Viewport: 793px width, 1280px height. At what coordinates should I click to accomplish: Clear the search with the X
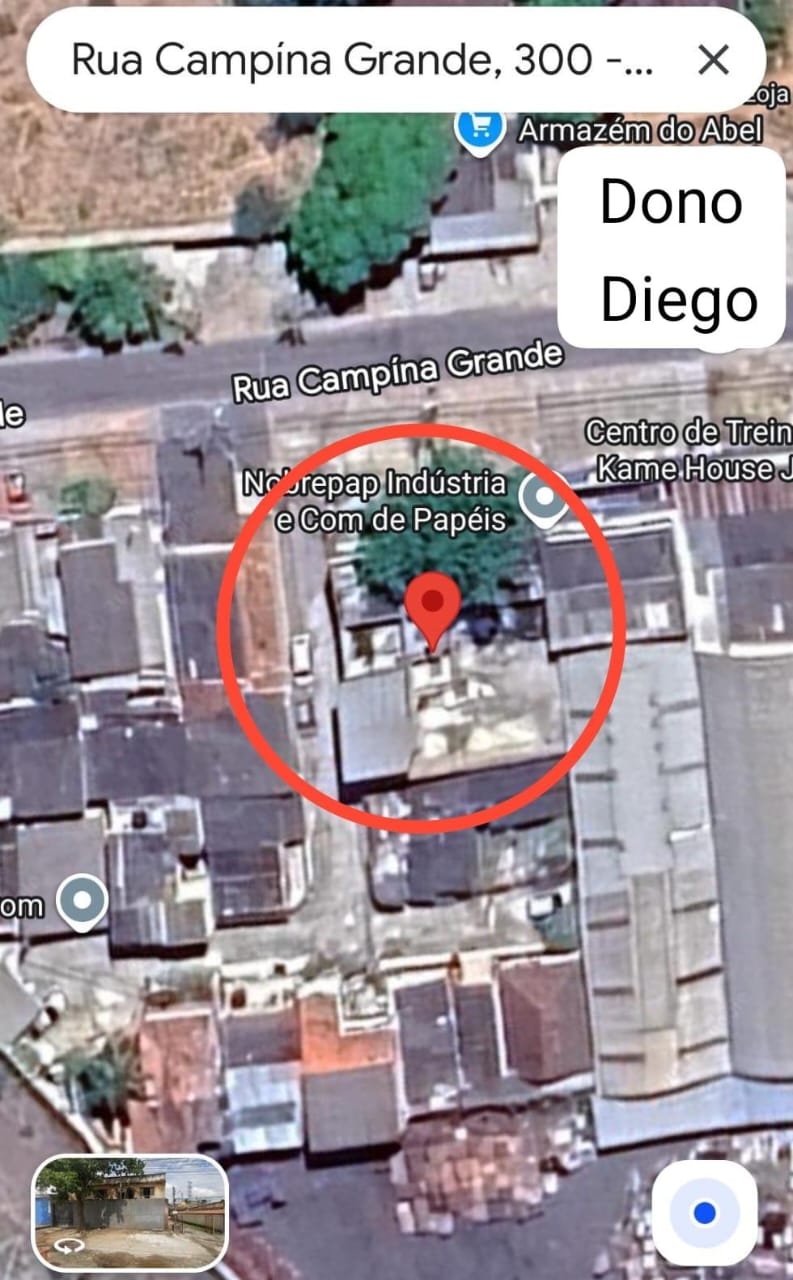click(x=713, y=61)
